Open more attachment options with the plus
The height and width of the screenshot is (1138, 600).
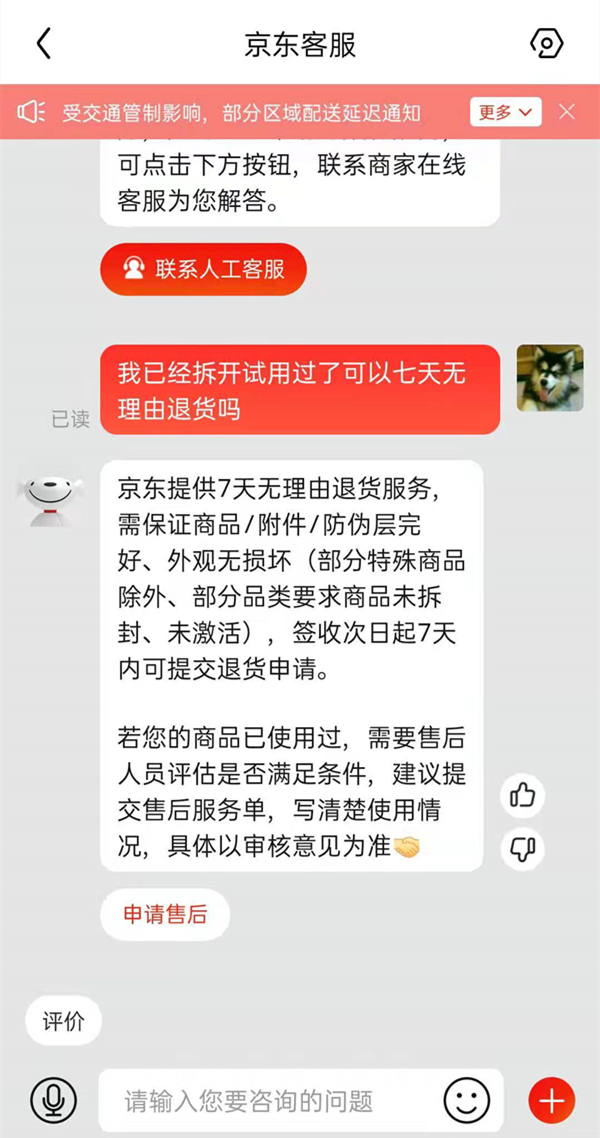coord(551,1102)
